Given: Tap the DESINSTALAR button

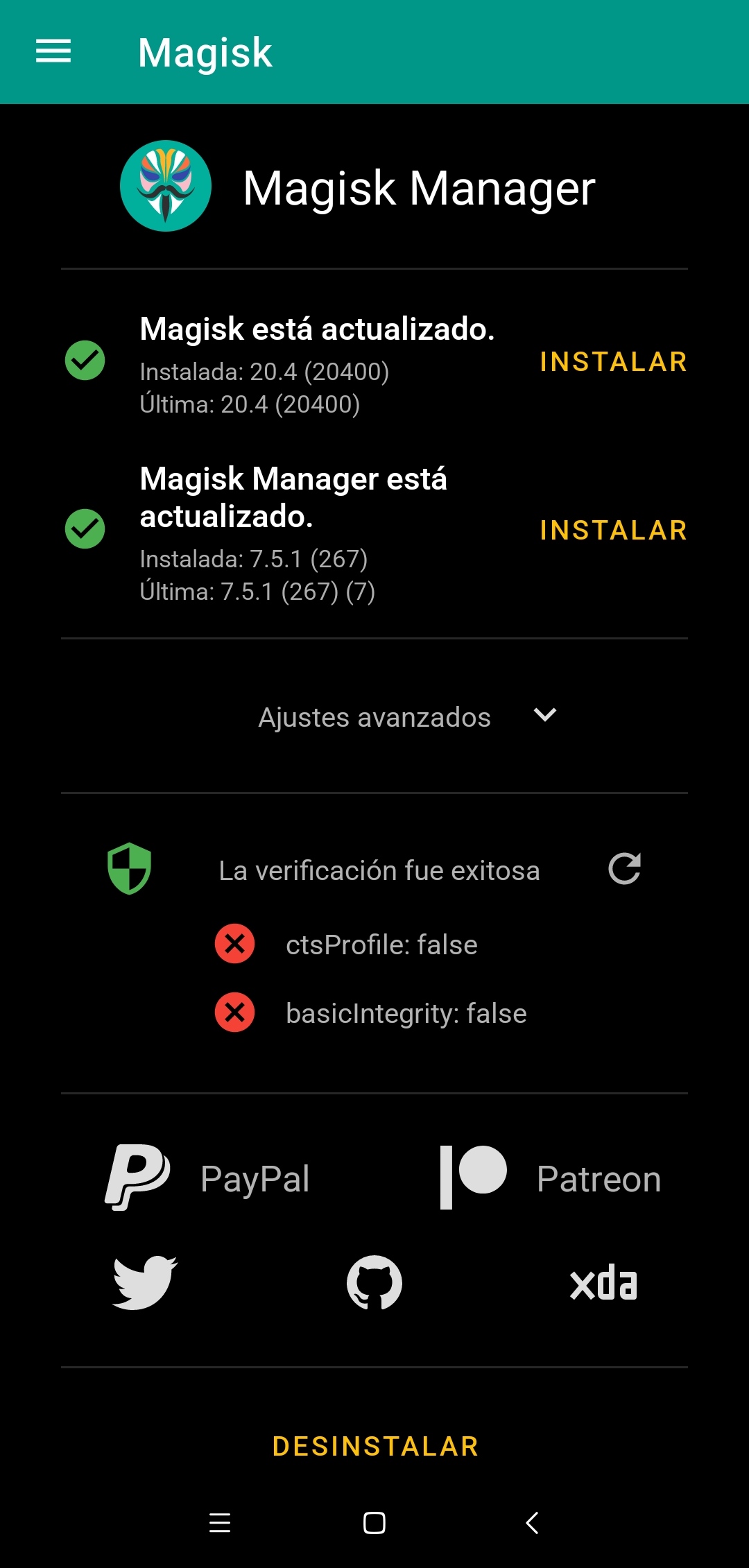Looking at the screenshot, I should point(375,1447).
